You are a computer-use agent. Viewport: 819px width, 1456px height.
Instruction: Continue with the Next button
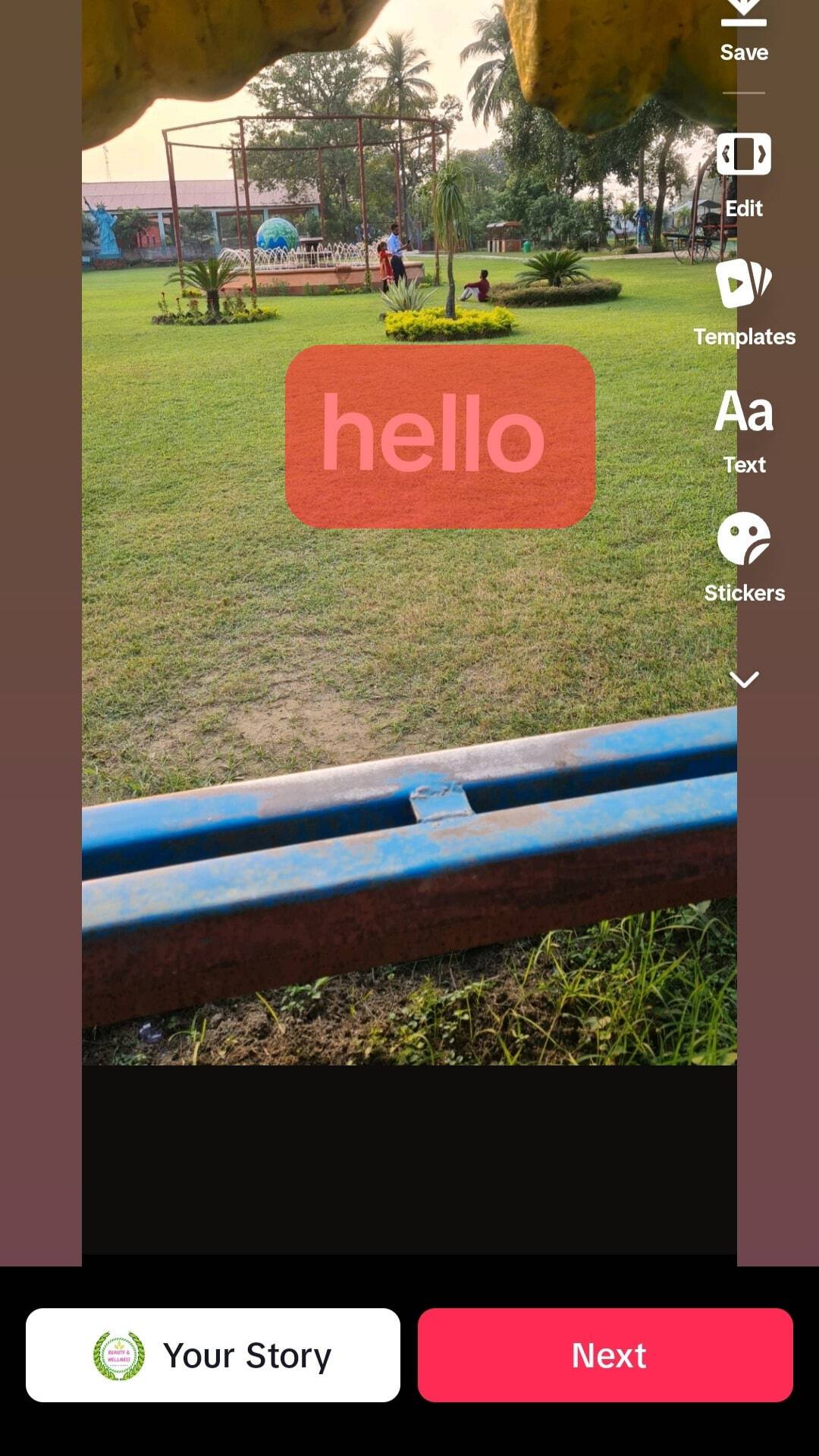tap(605, 1354)
